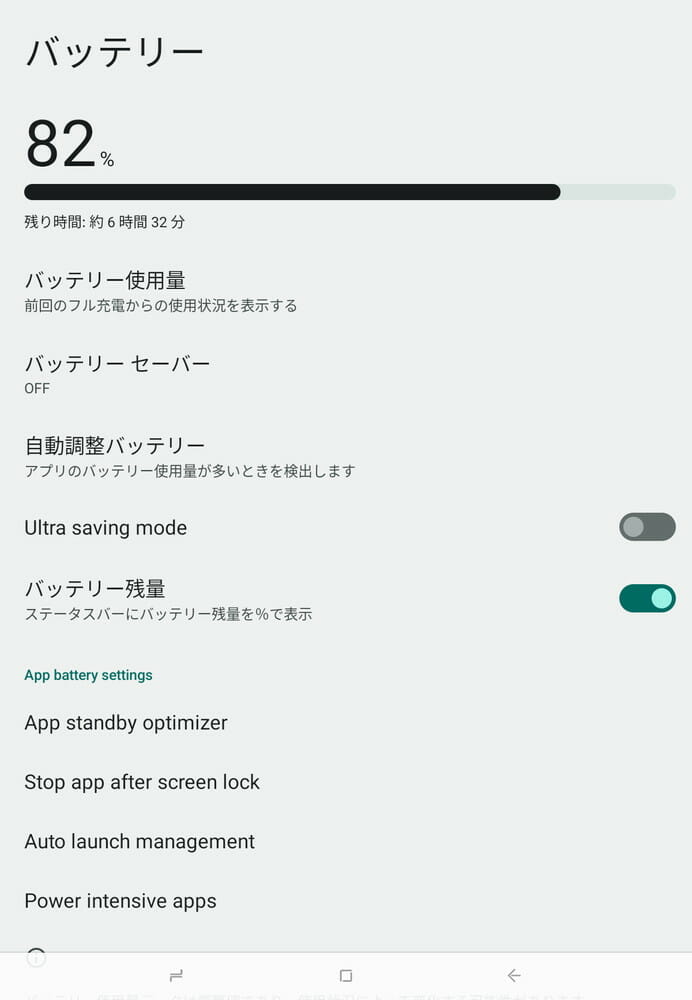This screenshot has width=692, height=1000.
Task: Go back using navigation bar arrow
Action: pyautogui.click(x=514, y=975)
